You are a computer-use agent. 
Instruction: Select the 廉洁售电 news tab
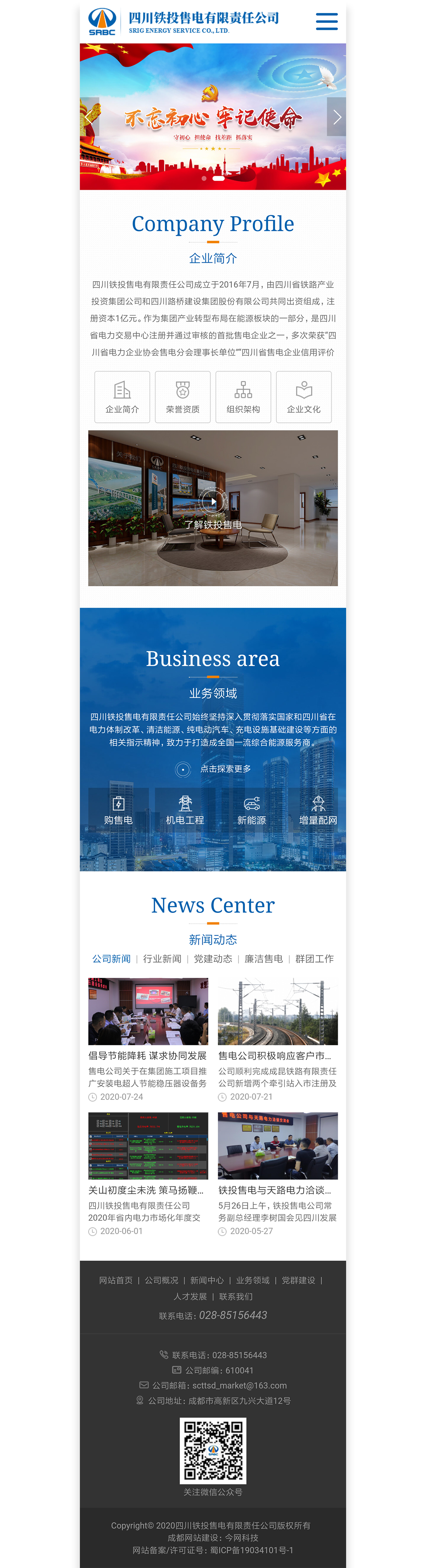coord(263,959)
